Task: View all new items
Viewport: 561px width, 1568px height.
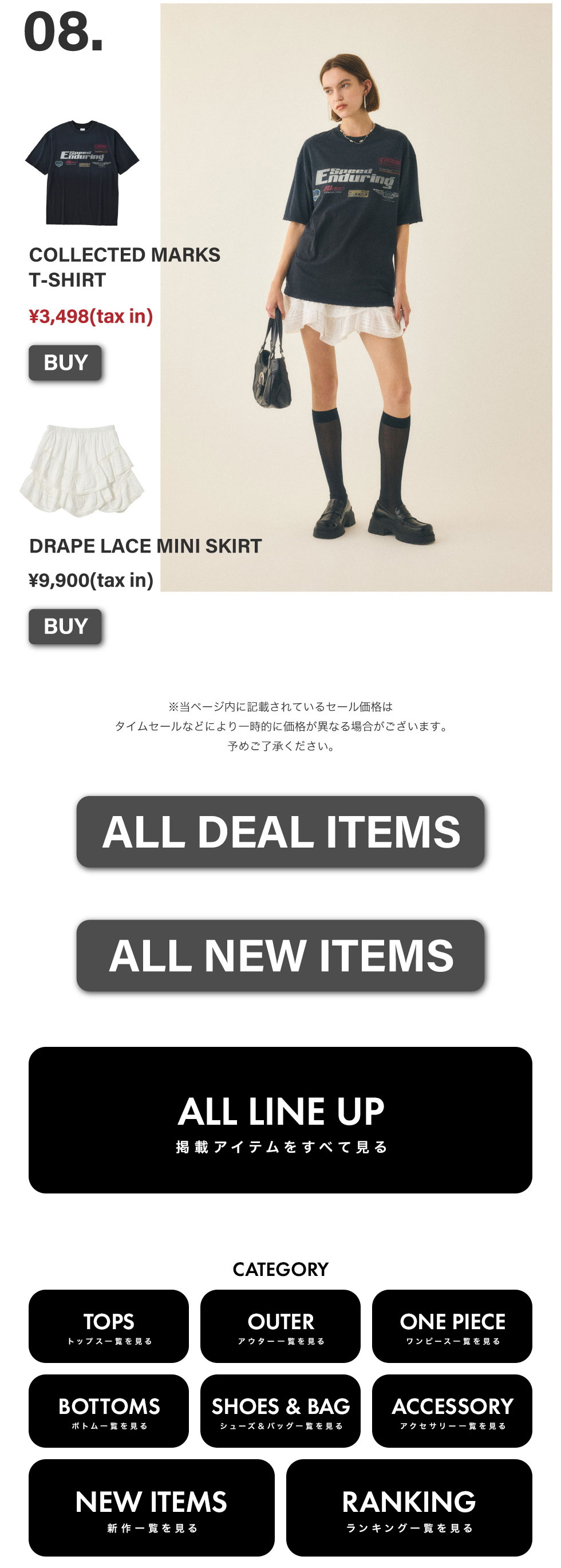Action: point(280,955)
